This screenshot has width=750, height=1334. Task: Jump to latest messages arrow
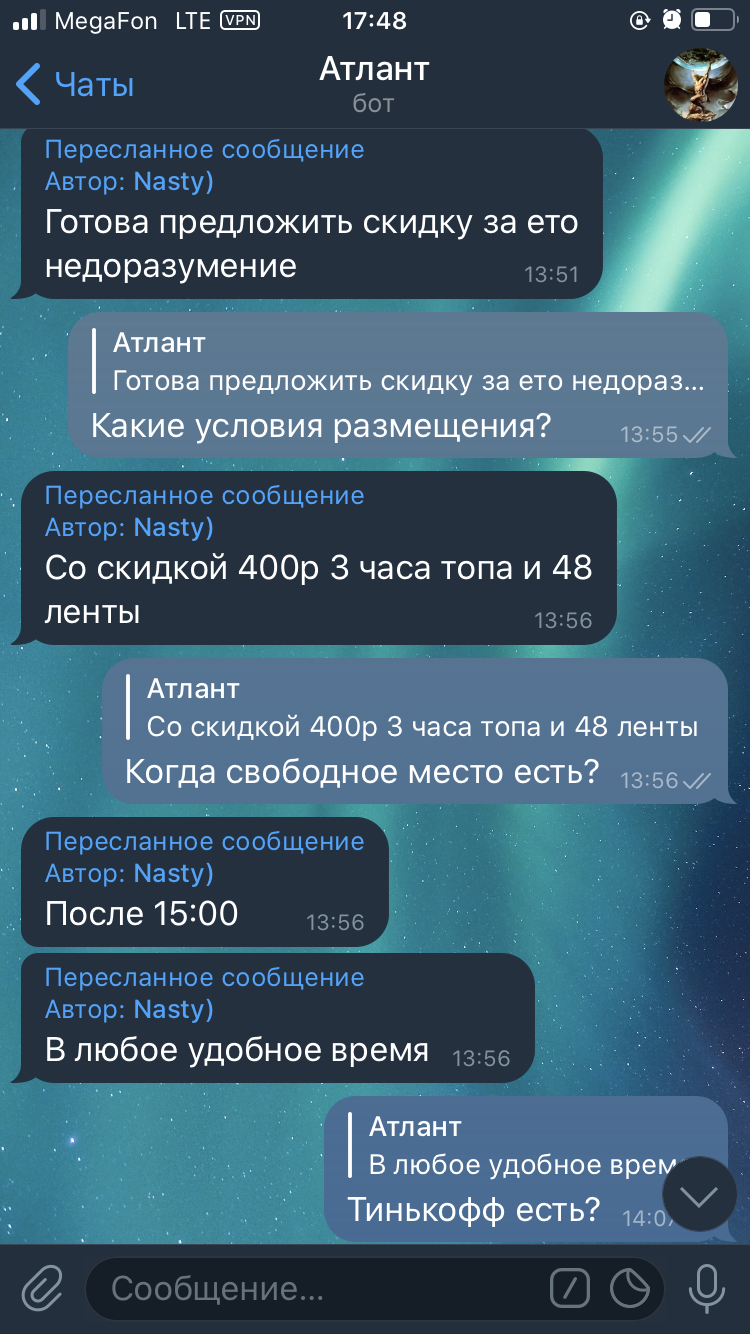click(x=699, y=1194)
